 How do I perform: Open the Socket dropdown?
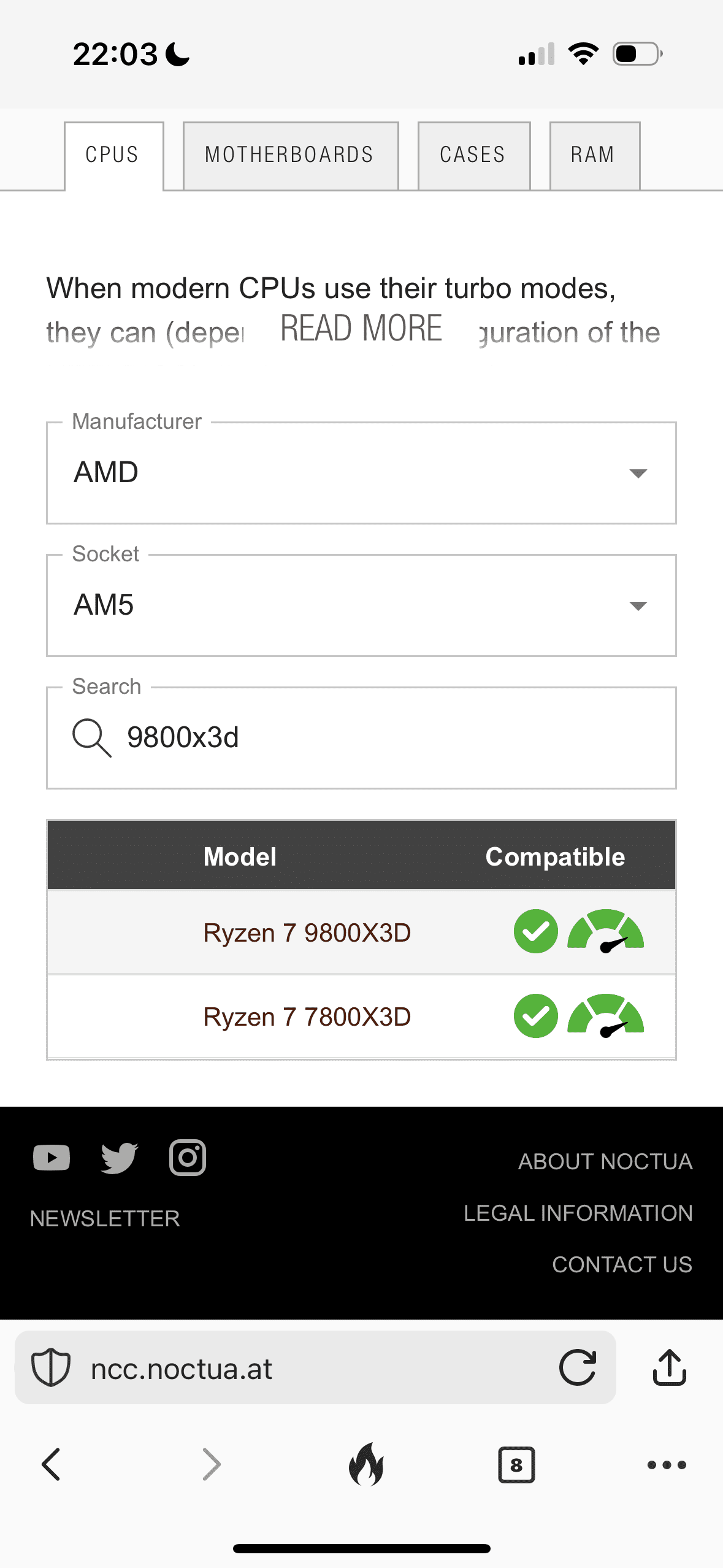click(x=361, y=605)
